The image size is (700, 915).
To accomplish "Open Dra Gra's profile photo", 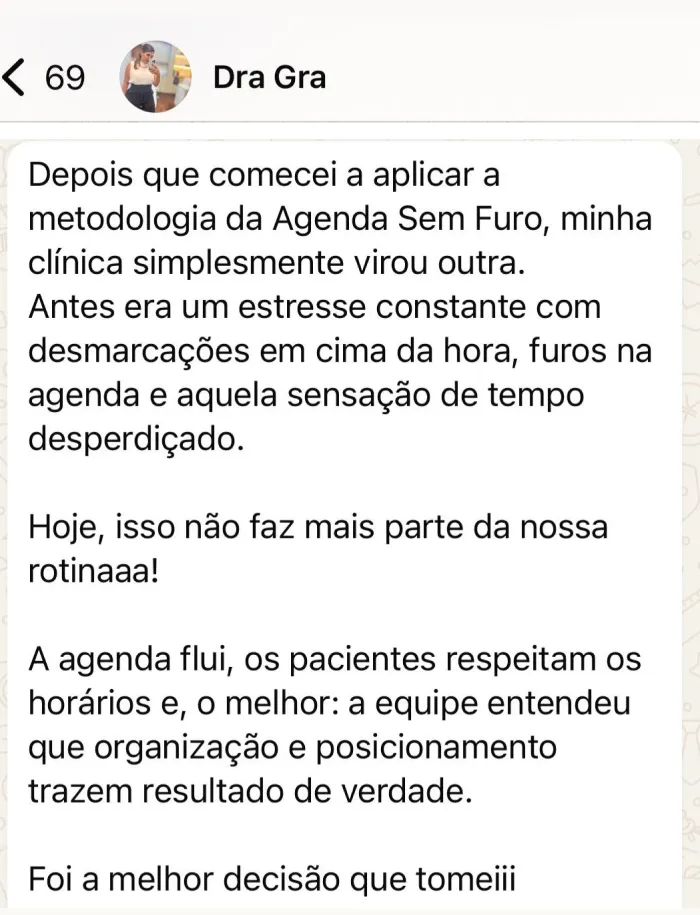I will point(156,76).
